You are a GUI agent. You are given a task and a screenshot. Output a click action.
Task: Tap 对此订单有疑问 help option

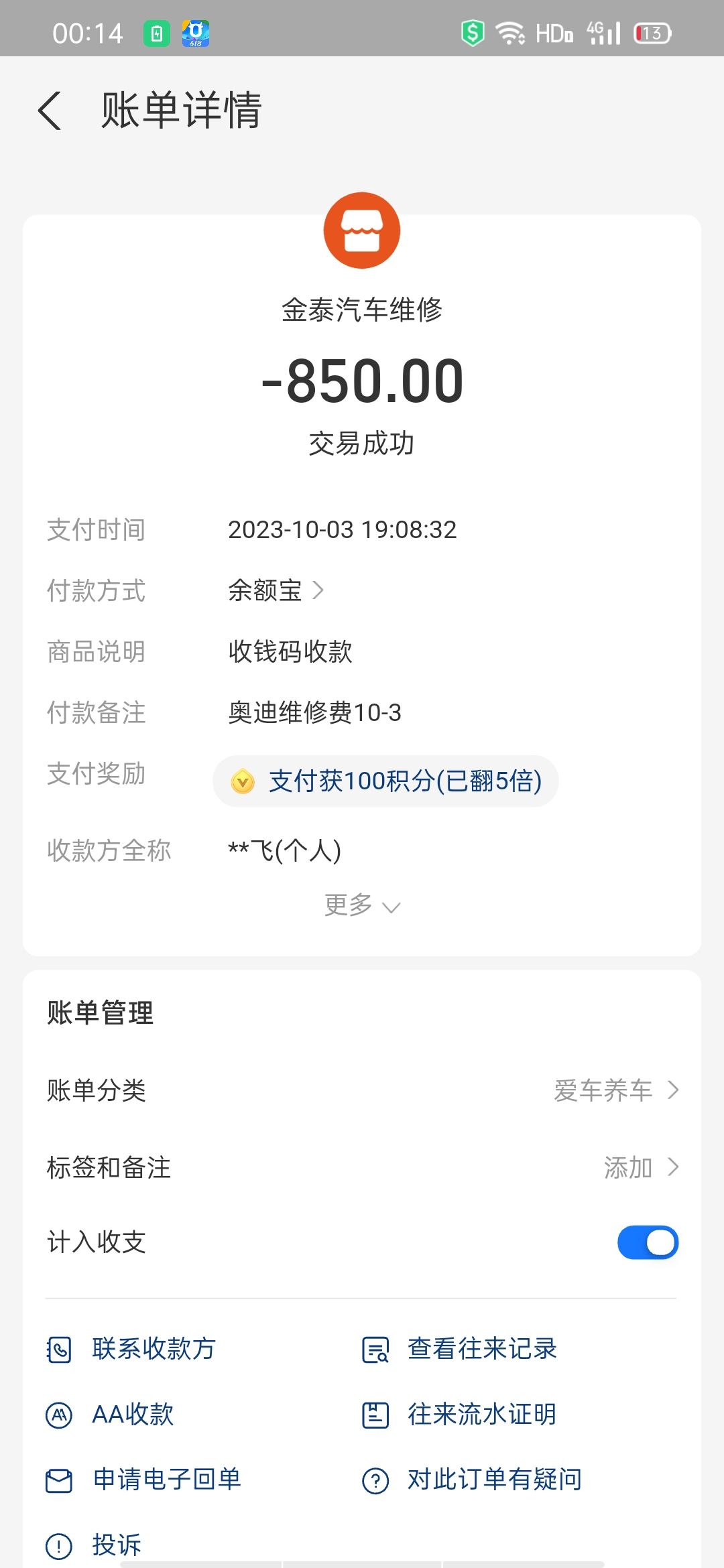493,1480
